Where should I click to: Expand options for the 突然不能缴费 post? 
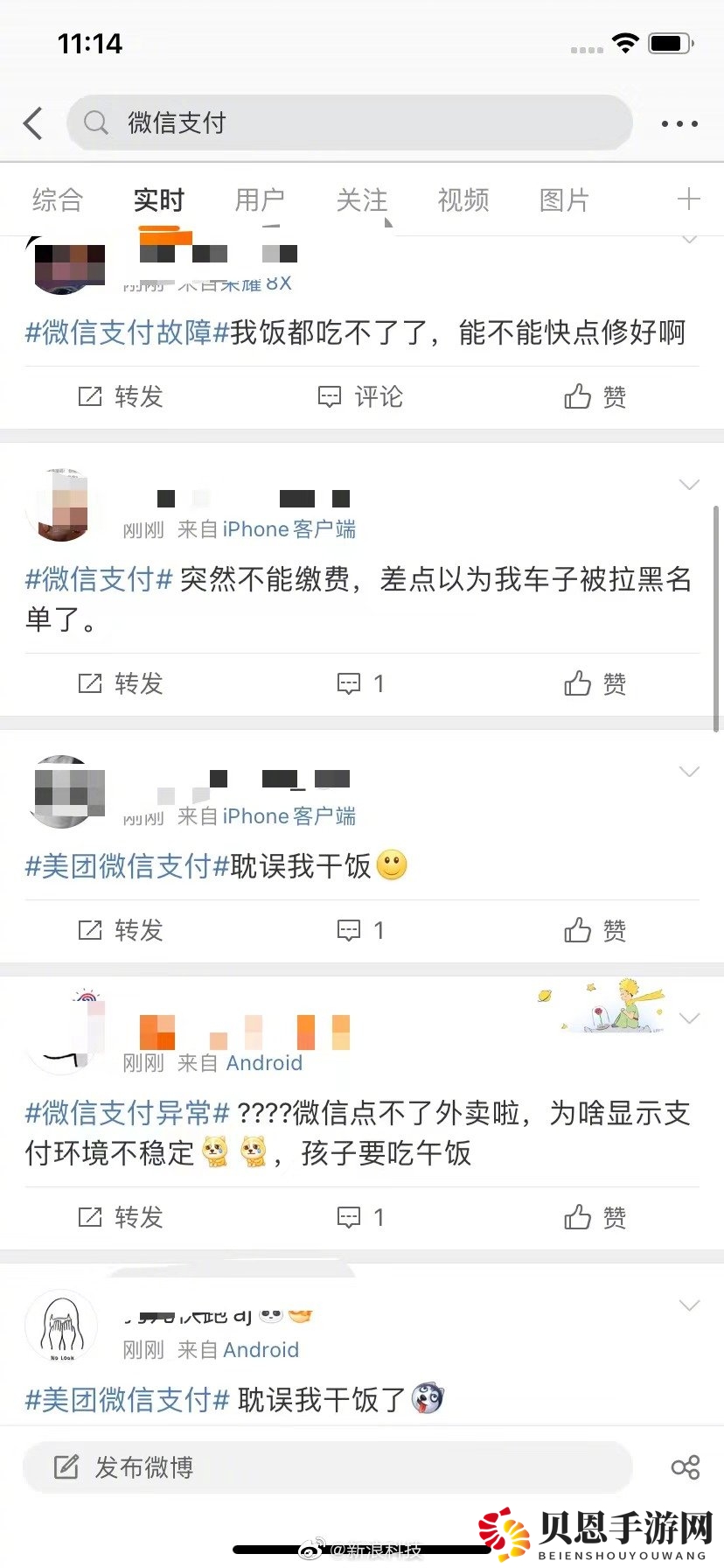tap(689, 485)
